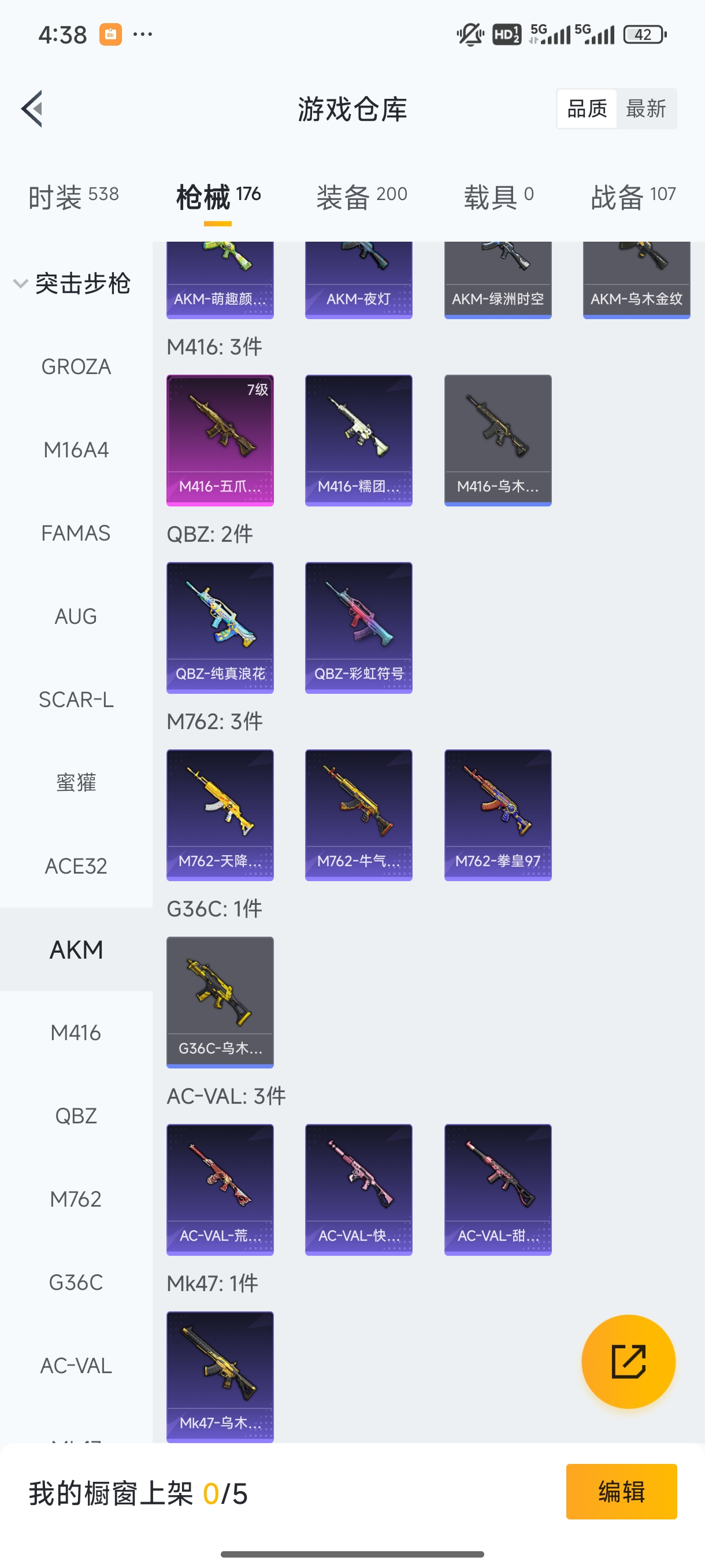Viewport: 705px width, 1568px height.
Task: Open the 装备 tab
Action: (361, 197)
